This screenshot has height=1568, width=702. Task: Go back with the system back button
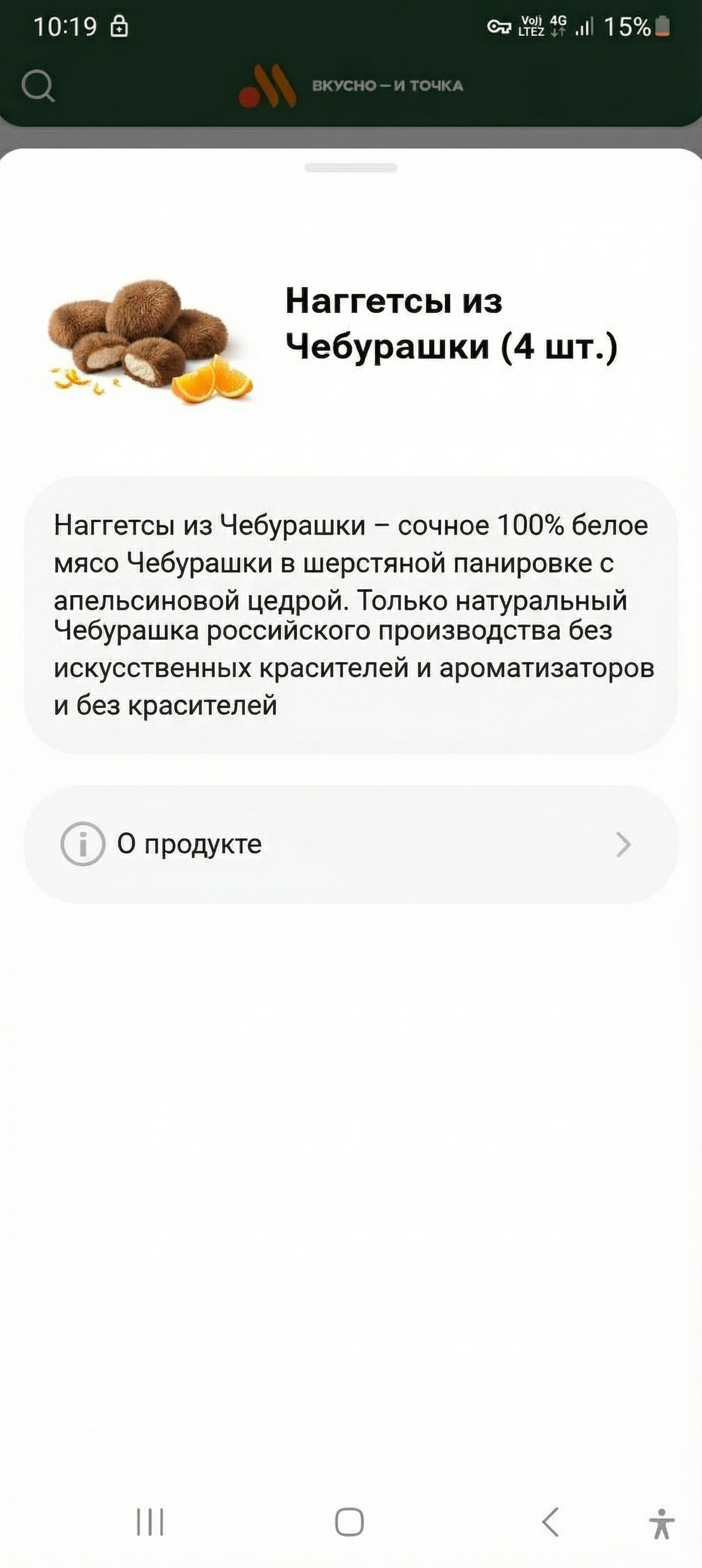(x=550, y=1523)
